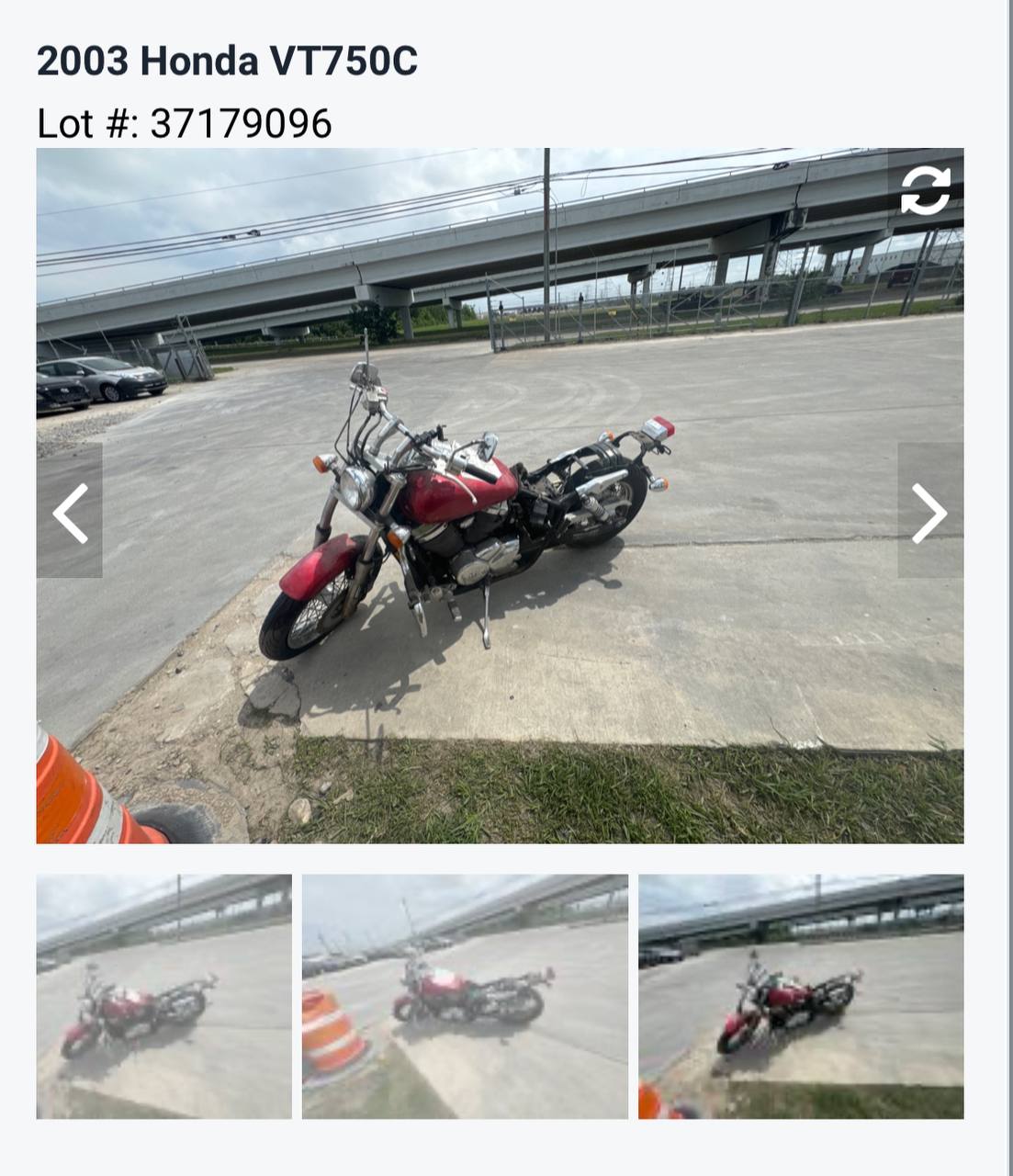Show the previous motorcycle photo
Viewport: 1013px width, 1176px height.
(x=70, y=511)
